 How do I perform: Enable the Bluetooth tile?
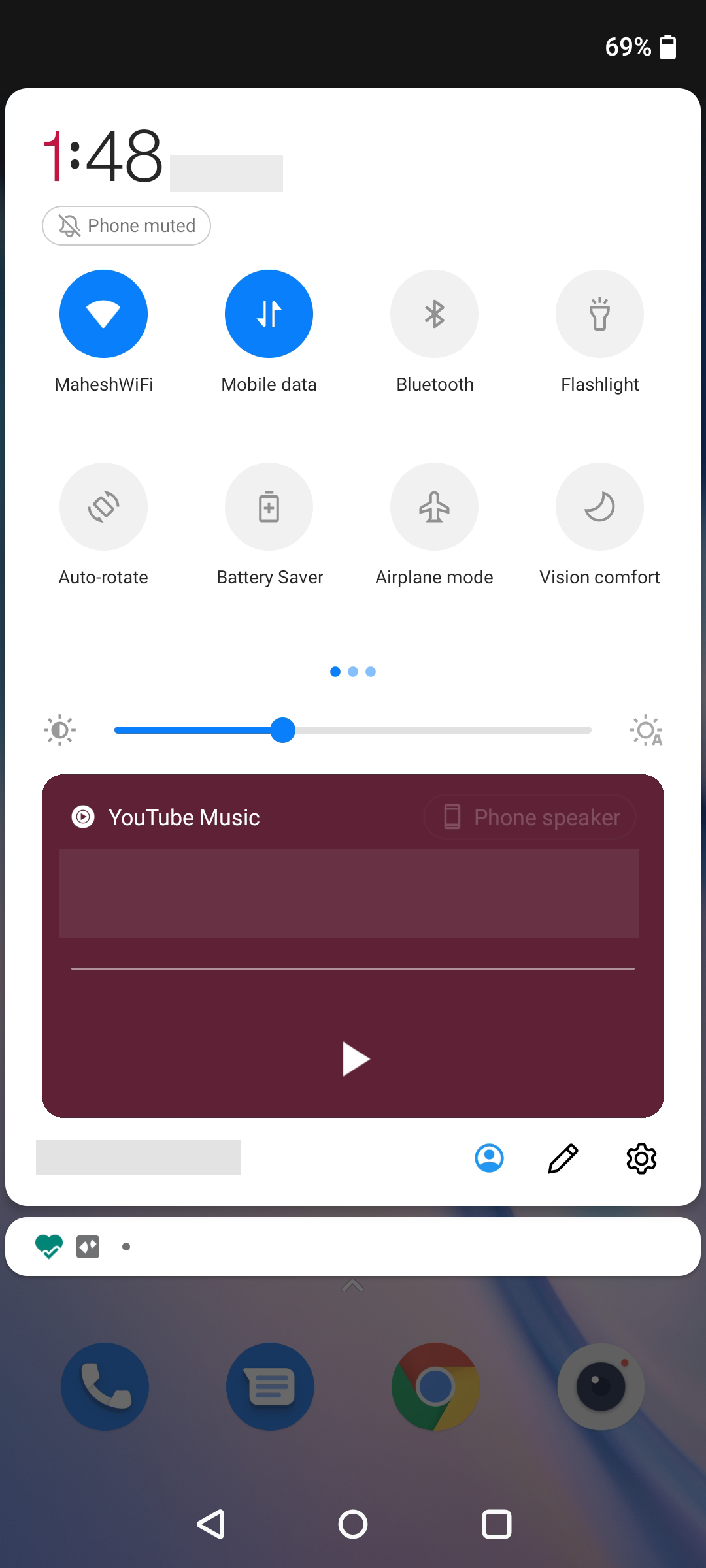(x=434, y=314)
